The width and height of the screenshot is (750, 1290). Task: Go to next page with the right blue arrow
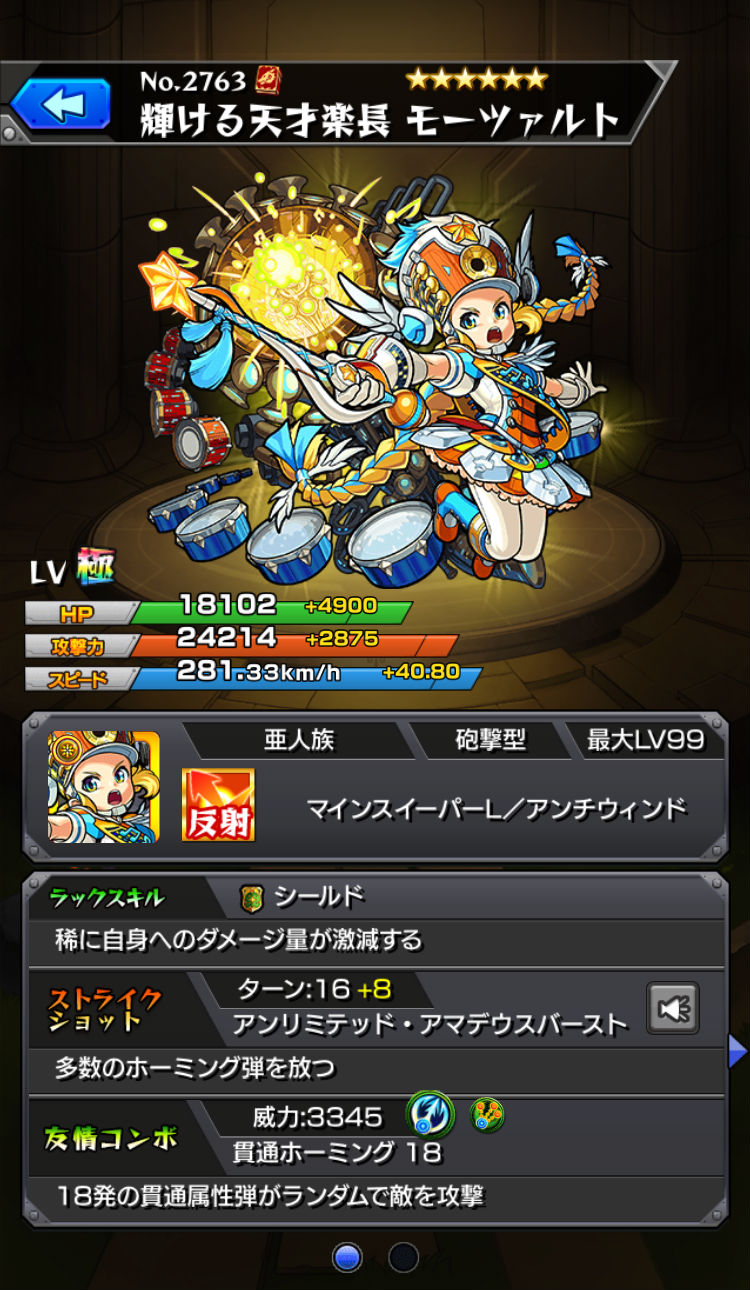[x=738, y=1052]
